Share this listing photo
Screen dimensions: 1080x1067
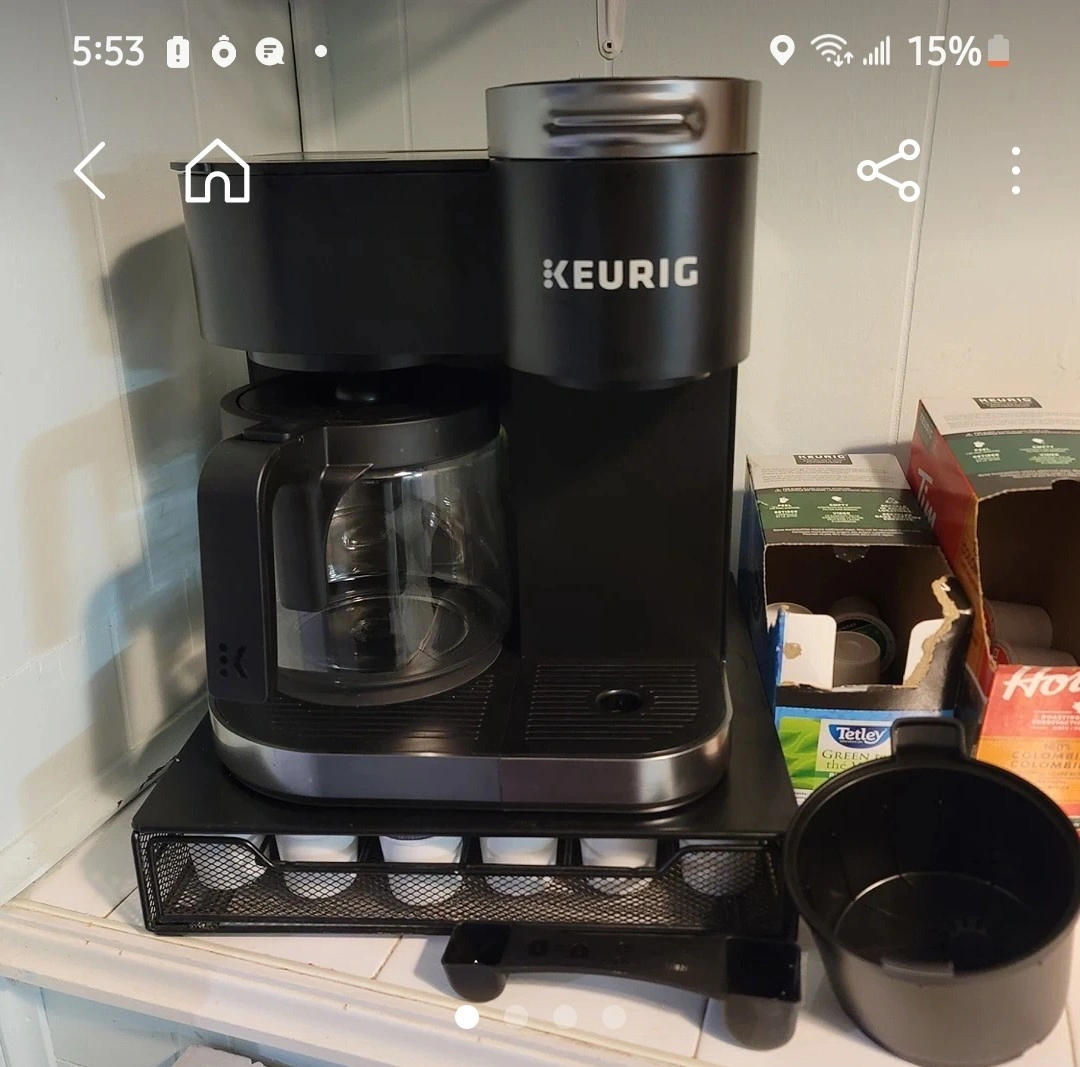click(888, 171)
